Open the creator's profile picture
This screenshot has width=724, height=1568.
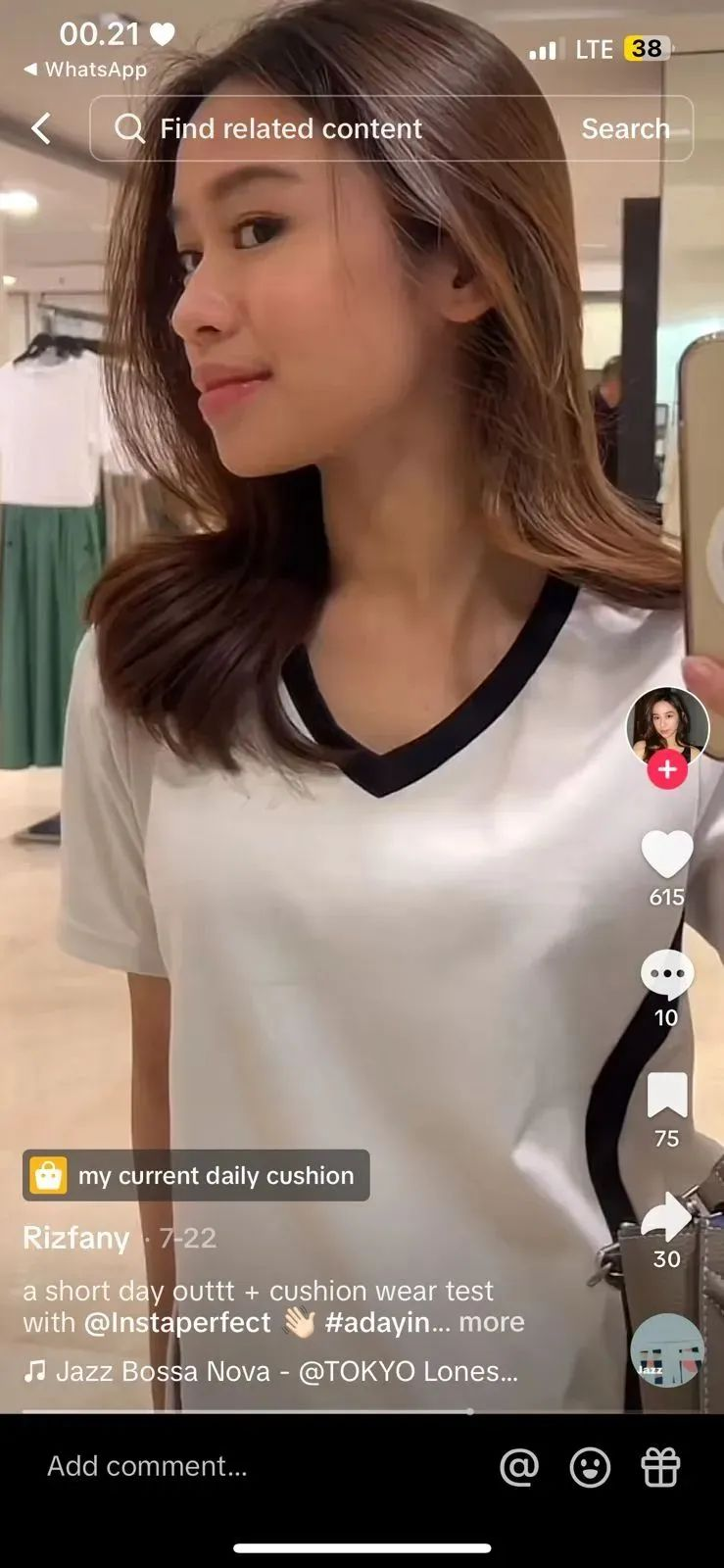click(667, 726)
